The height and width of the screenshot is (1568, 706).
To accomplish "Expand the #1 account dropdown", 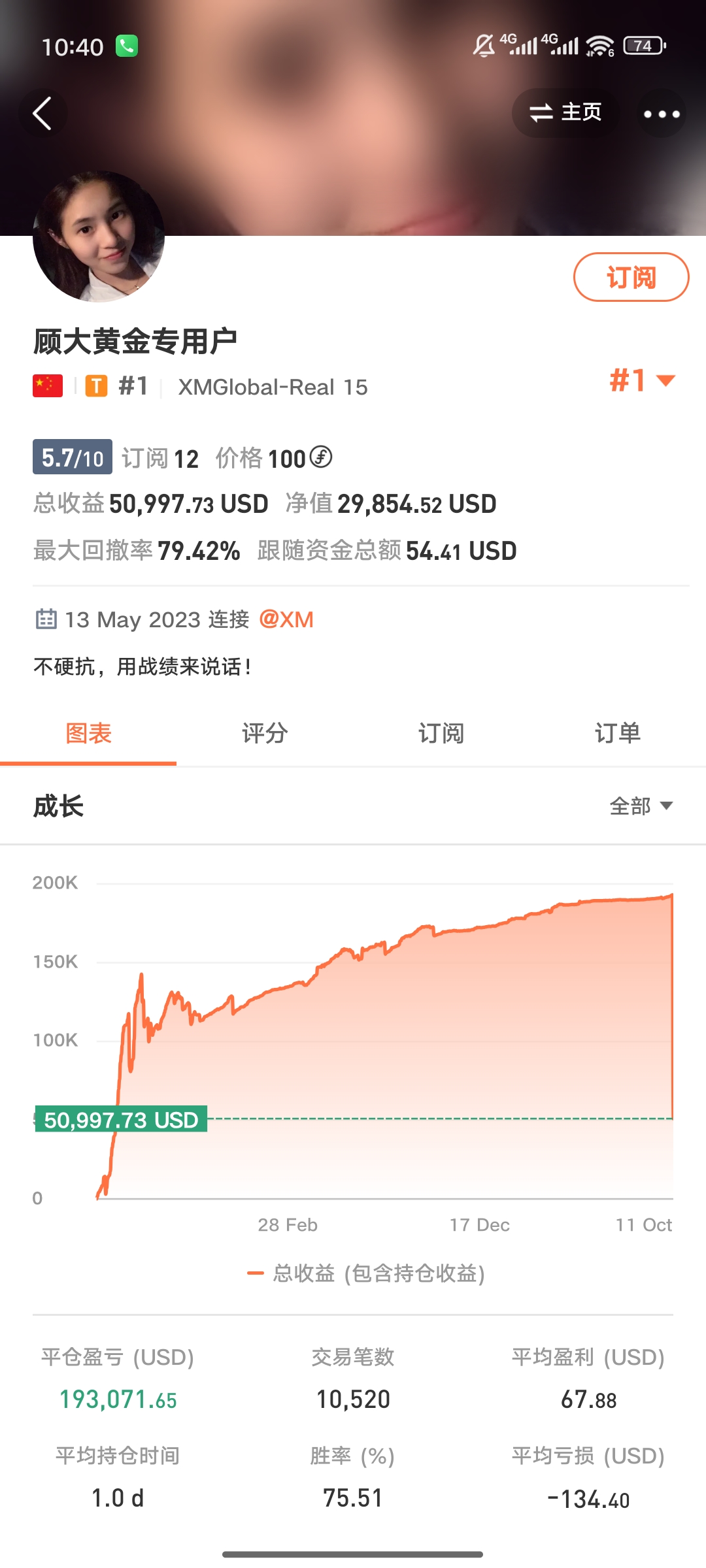I will [x=642, y=380].
